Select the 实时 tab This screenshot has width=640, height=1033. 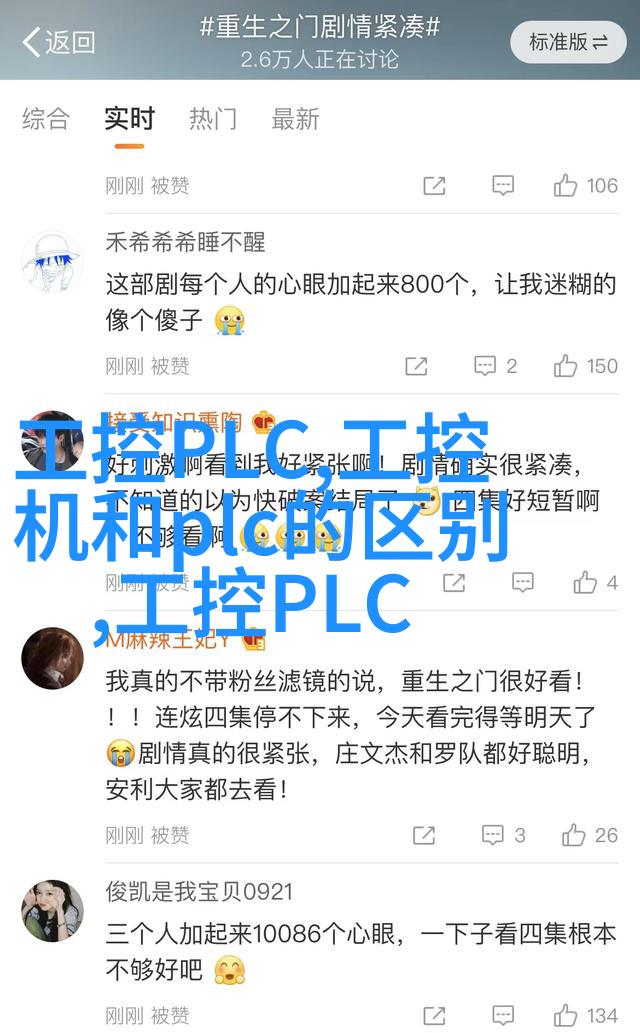tap(129, 119)
